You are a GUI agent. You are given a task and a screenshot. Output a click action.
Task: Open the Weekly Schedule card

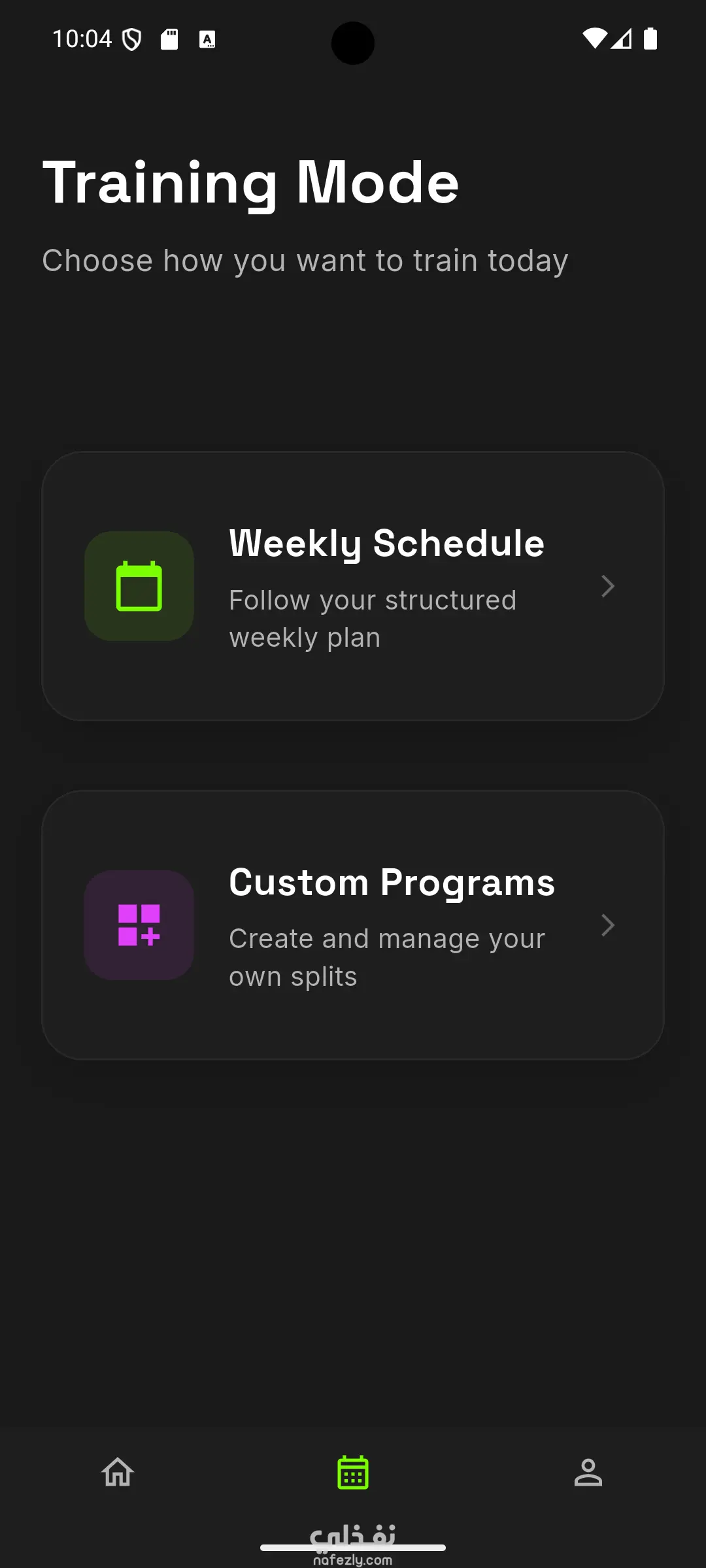tap(353, 586)
